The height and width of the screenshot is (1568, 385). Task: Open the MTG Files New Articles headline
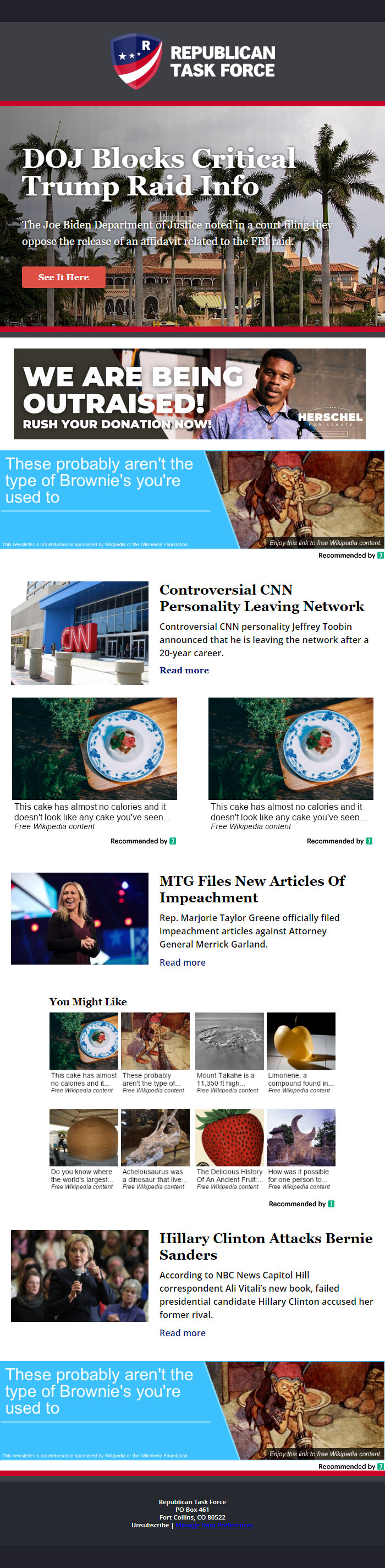coord(252,889)
